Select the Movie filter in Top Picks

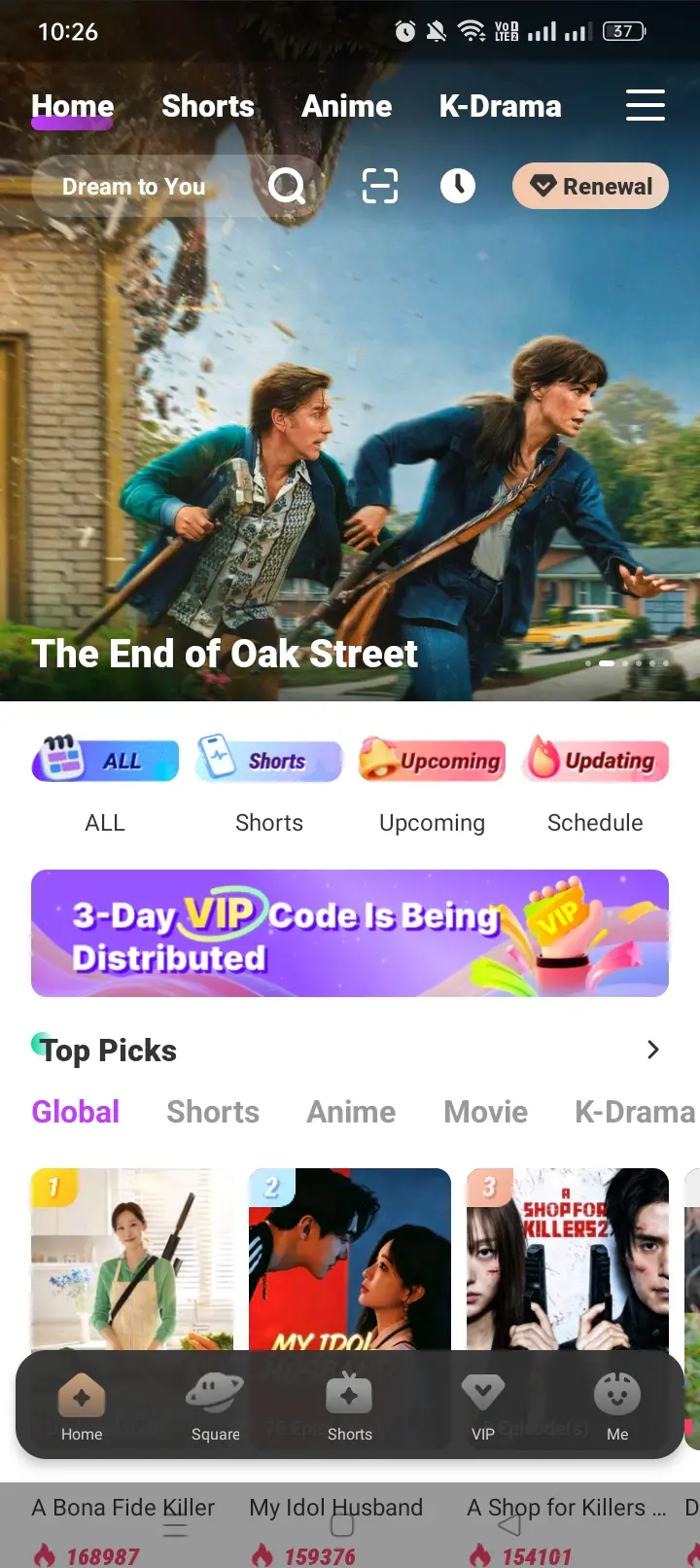point(485,1112)
